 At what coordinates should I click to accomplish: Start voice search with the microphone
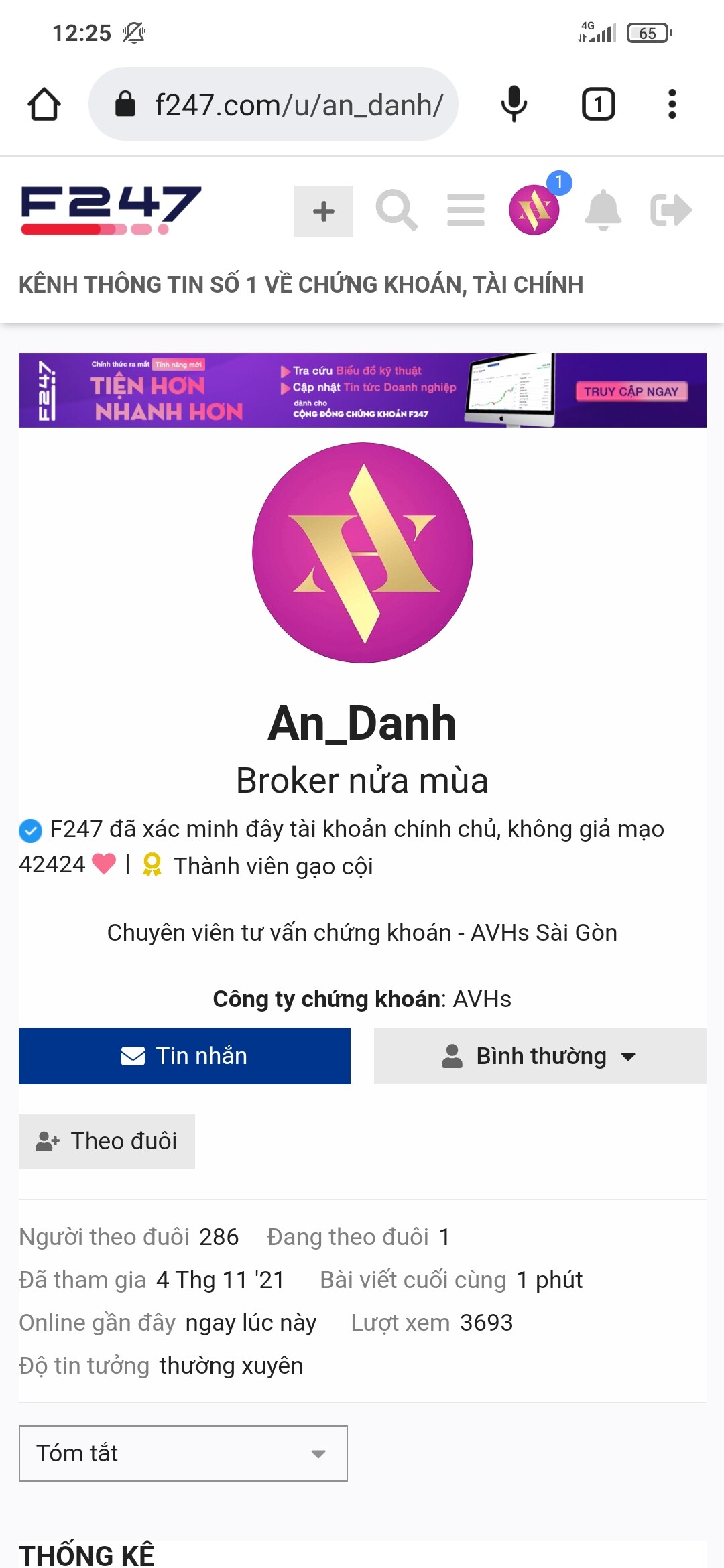[x=514, y=105]
